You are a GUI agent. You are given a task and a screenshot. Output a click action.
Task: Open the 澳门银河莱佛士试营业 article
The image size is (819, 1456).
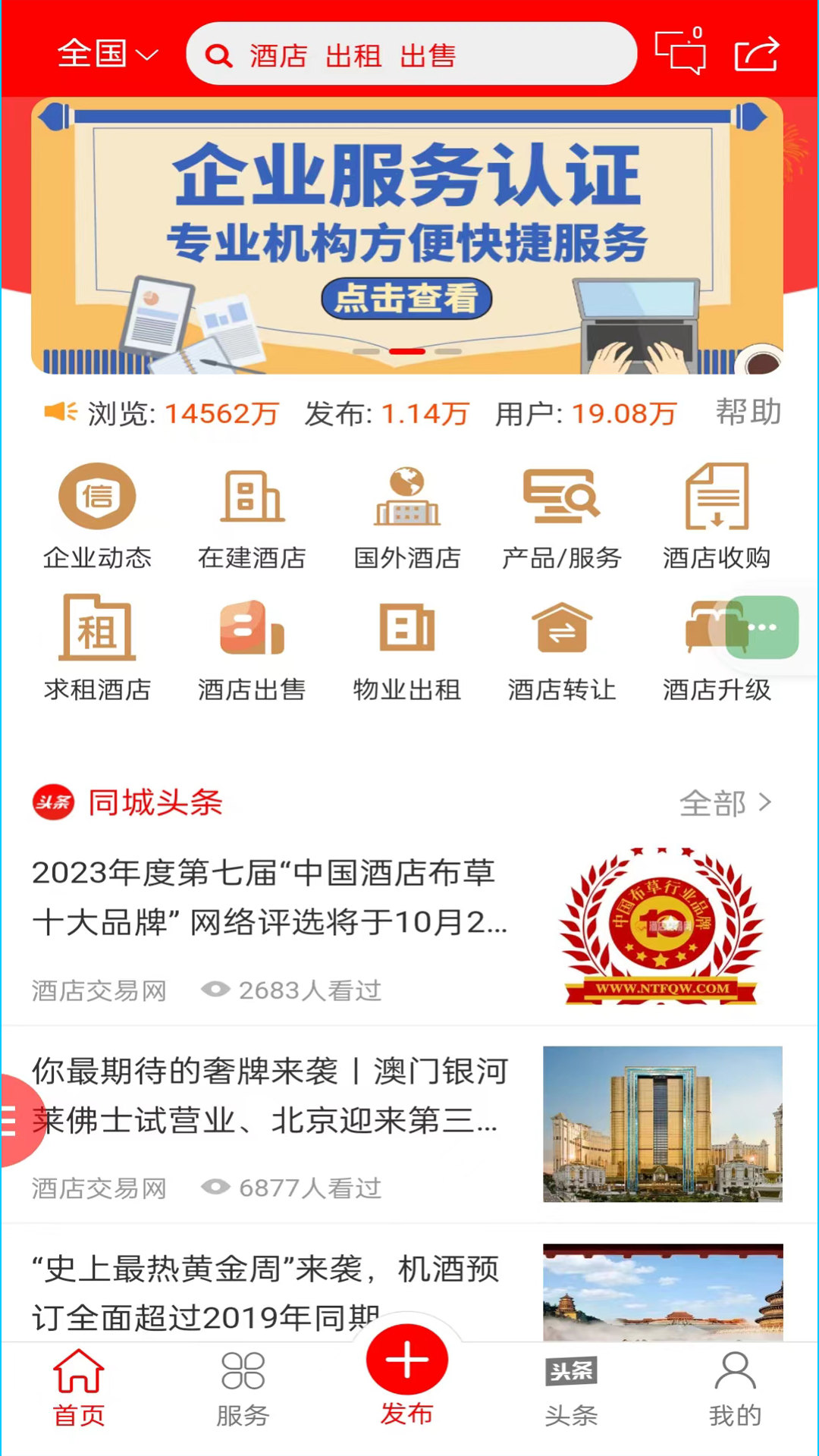coord(270,1096)
